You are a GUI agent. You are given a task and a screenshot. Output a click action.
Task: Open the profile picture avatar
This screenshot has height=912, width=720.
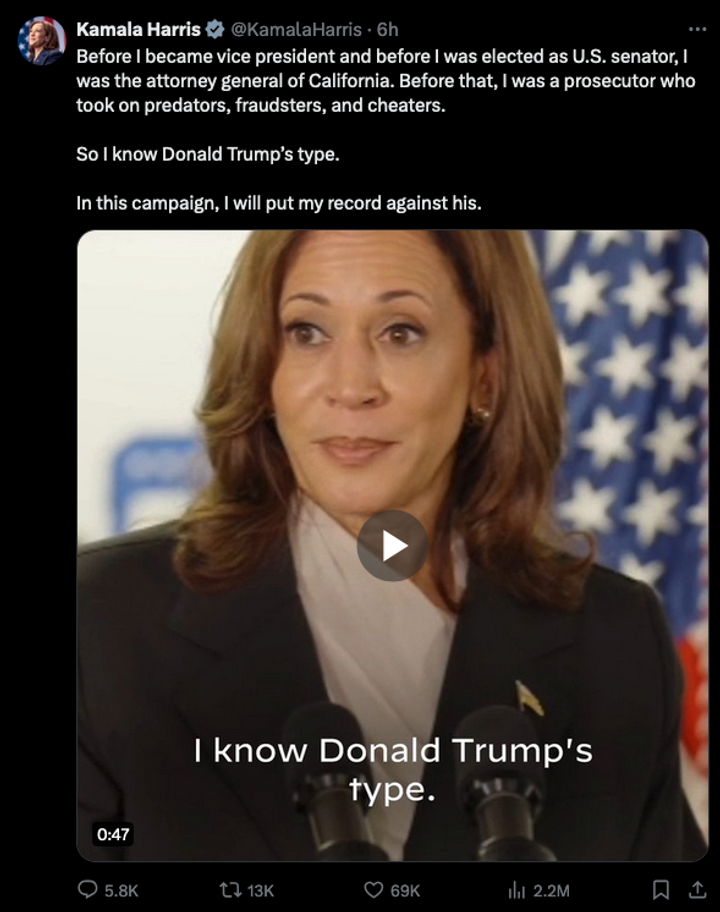click(x=41, y=41)
